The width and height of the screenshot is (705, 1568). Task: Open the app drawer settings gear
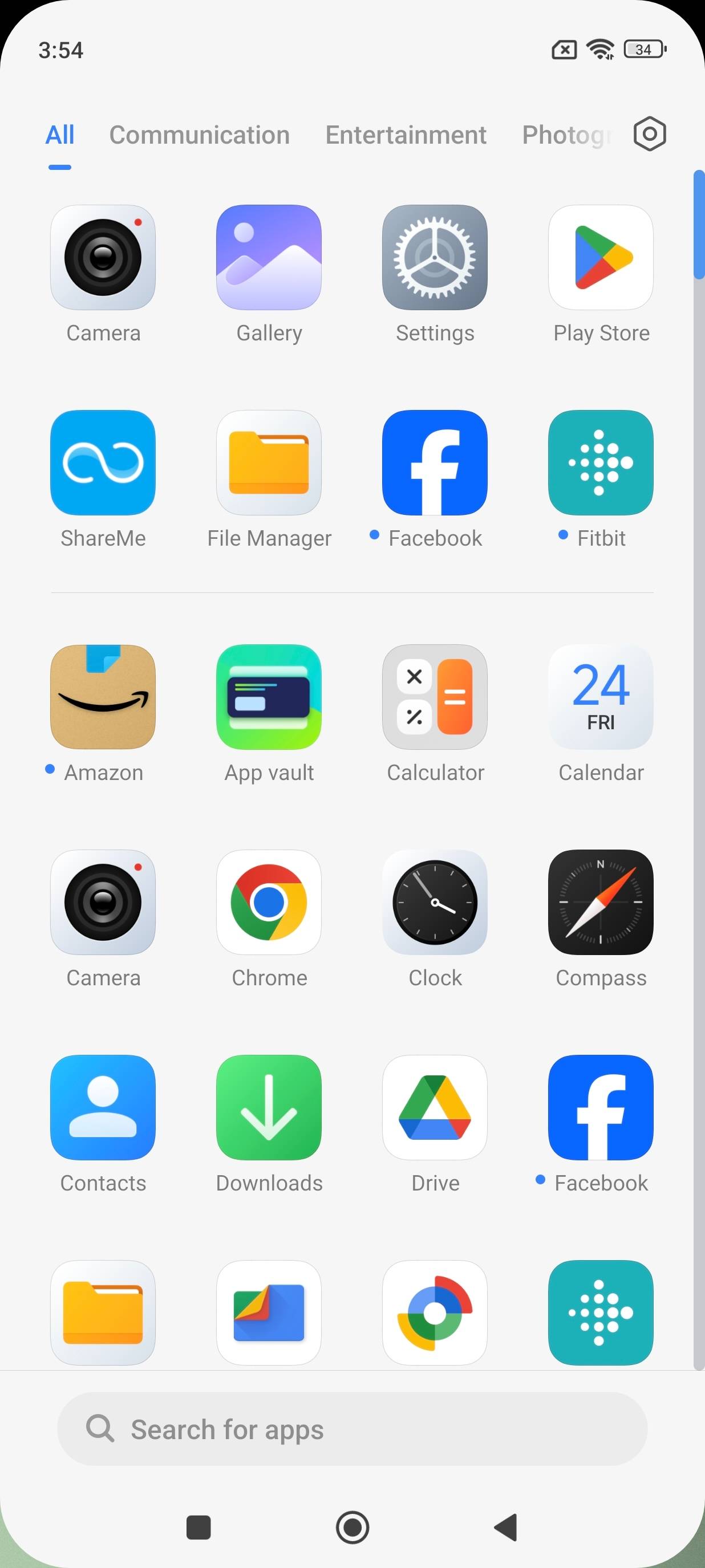(649, 135)
